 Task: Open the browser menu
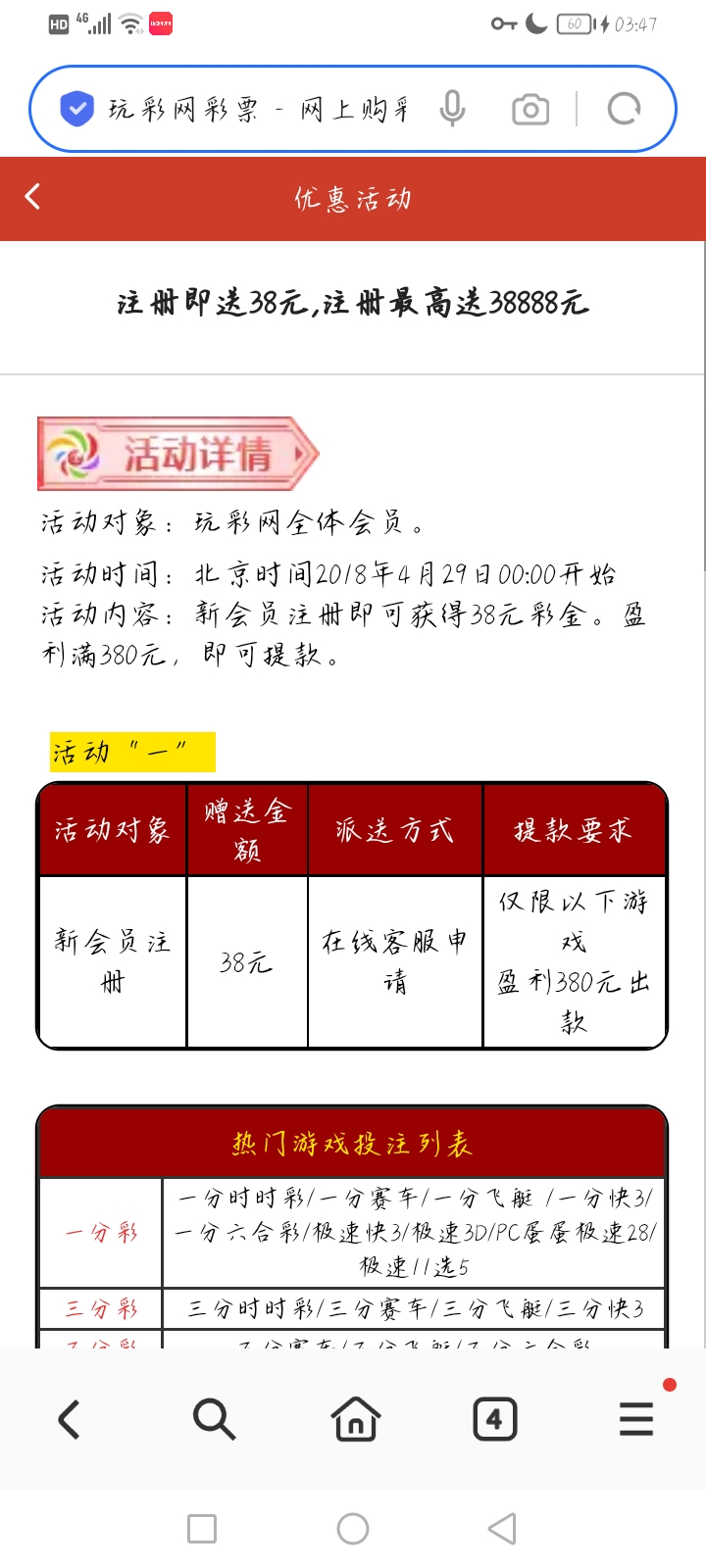635,1419
